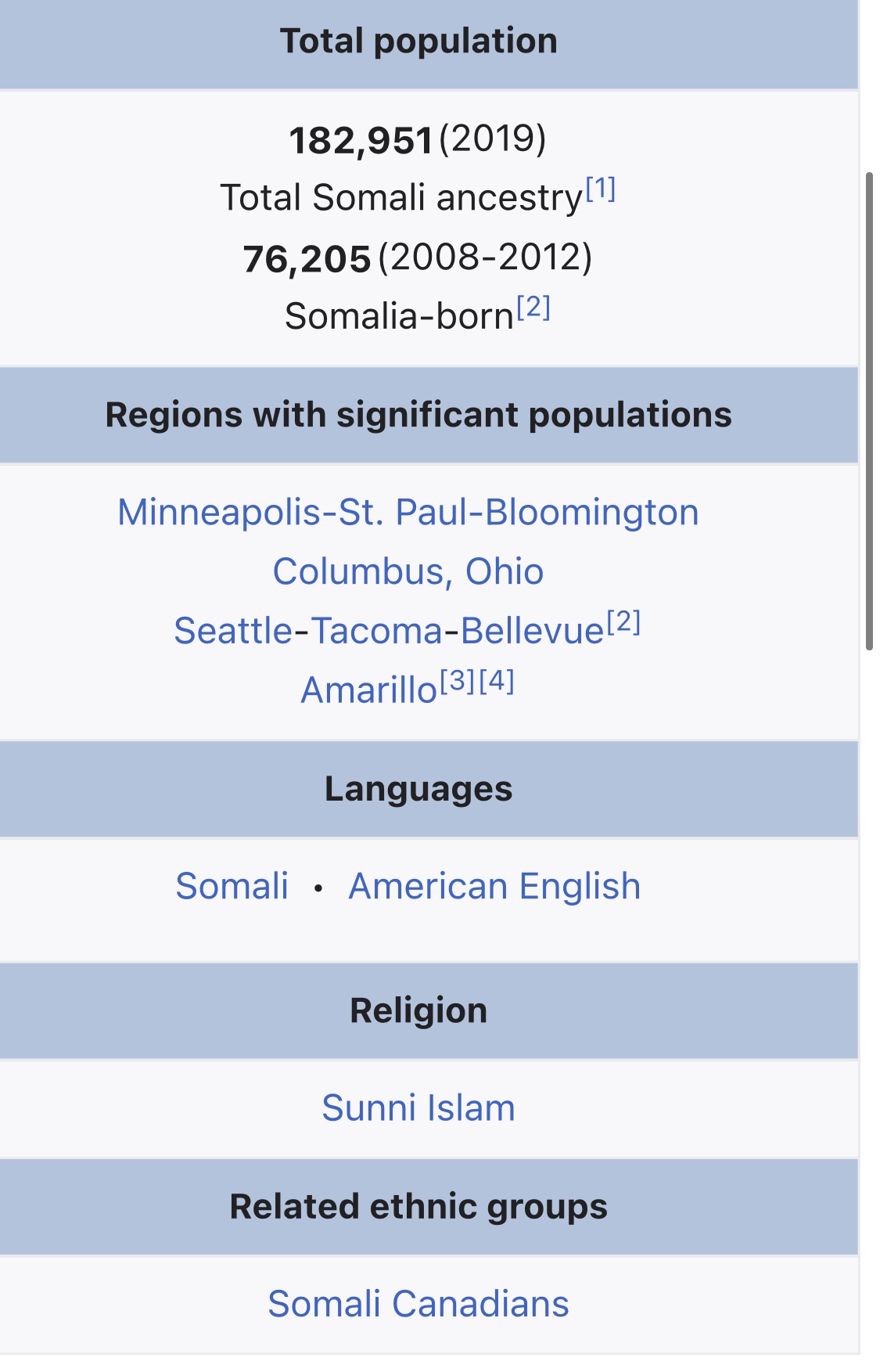The height and width of the screenshot is (1372, 880).
Task: Go to the American English article
Action: [494, 887]
